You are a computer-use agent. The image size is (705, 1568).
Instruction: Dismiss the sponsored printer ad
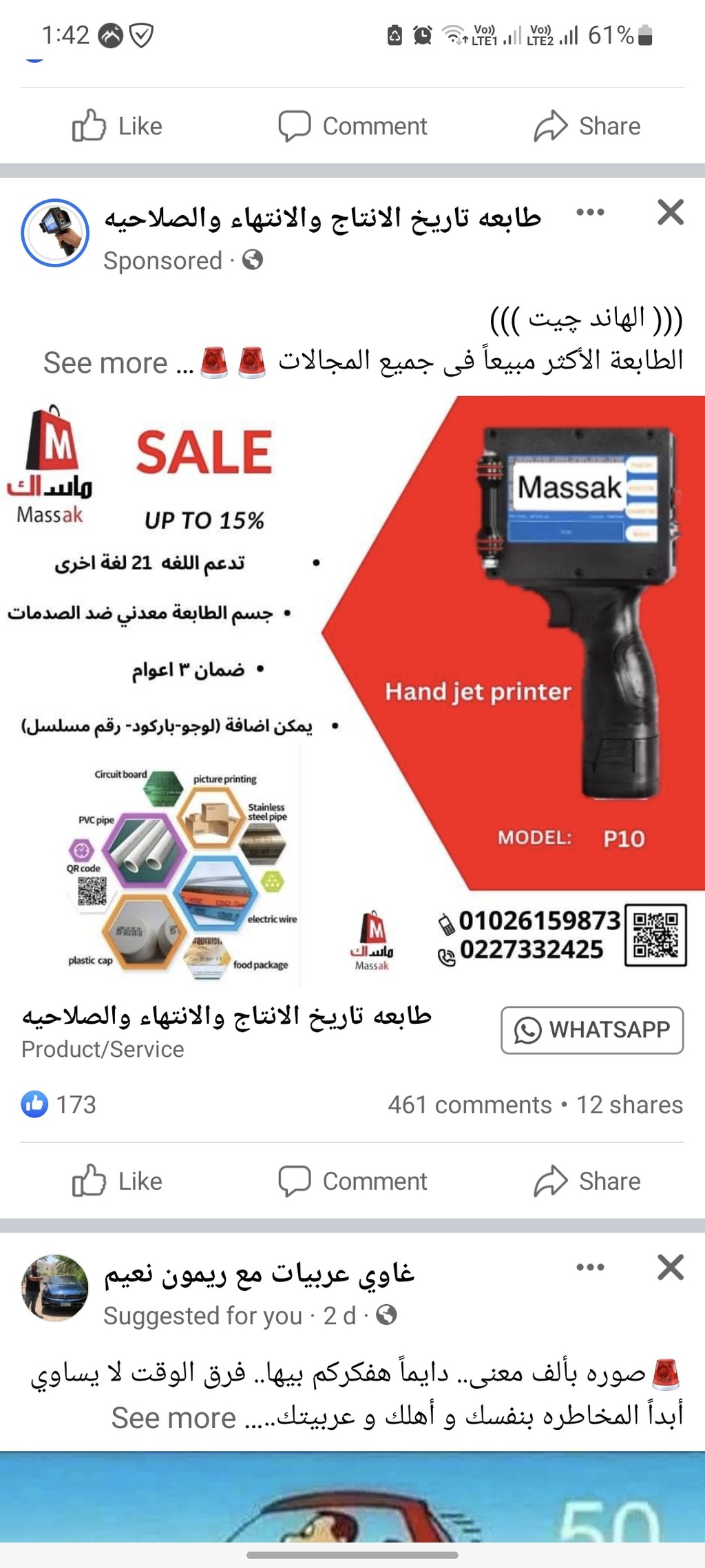tap(670, 212)
